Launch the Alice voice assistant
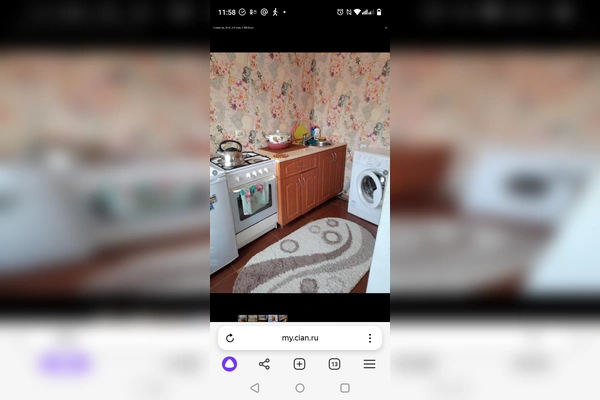The width and height of the screenshot is (600, 400). [x=230, y=364]
